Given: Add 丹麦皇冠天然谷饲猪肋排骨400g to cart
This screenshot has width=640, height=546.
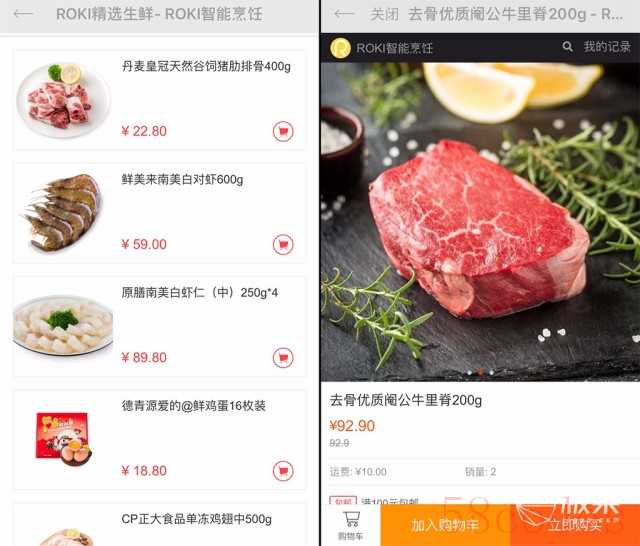Looking at the screenshot, I should (283, 131).
